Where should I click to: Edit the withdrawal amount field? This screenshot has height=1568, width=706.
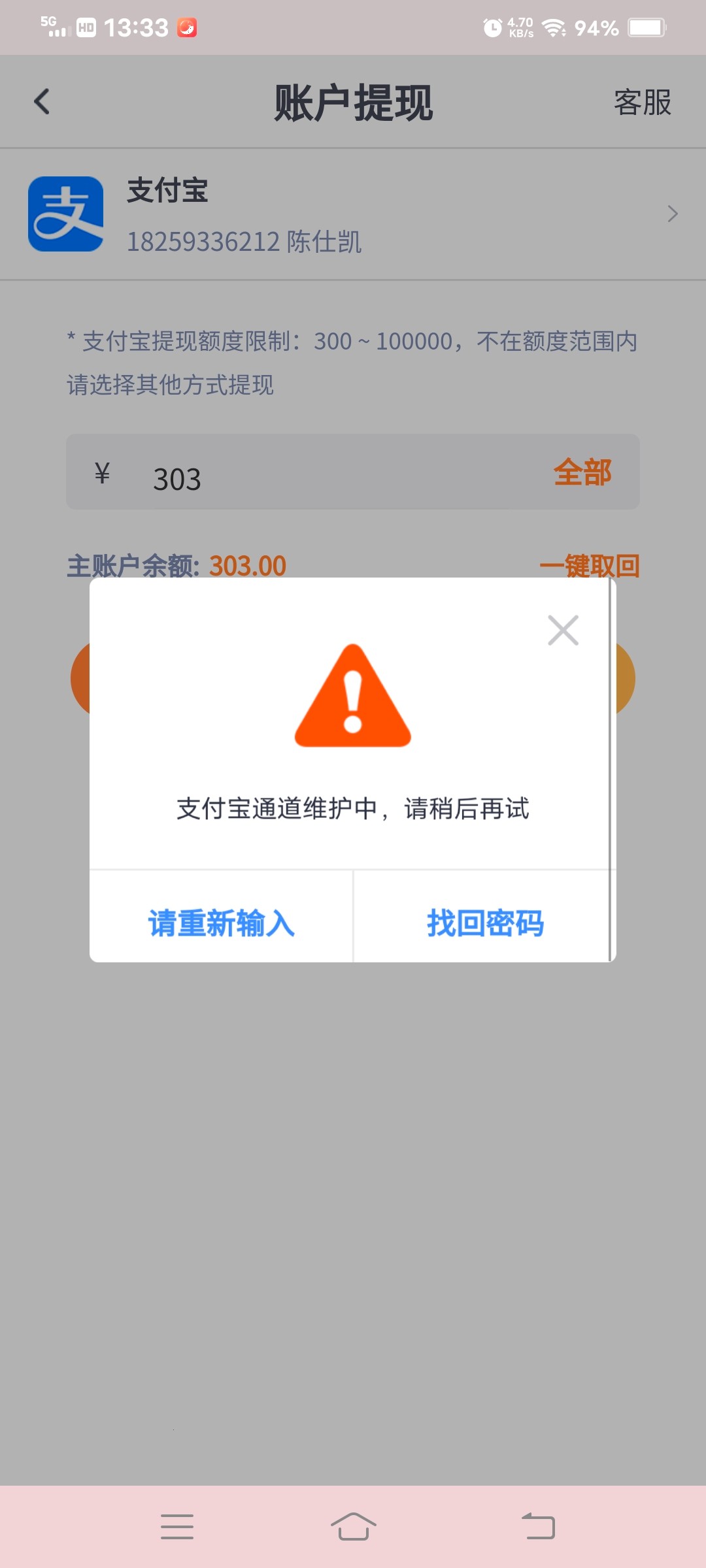(x=327, y=478)
